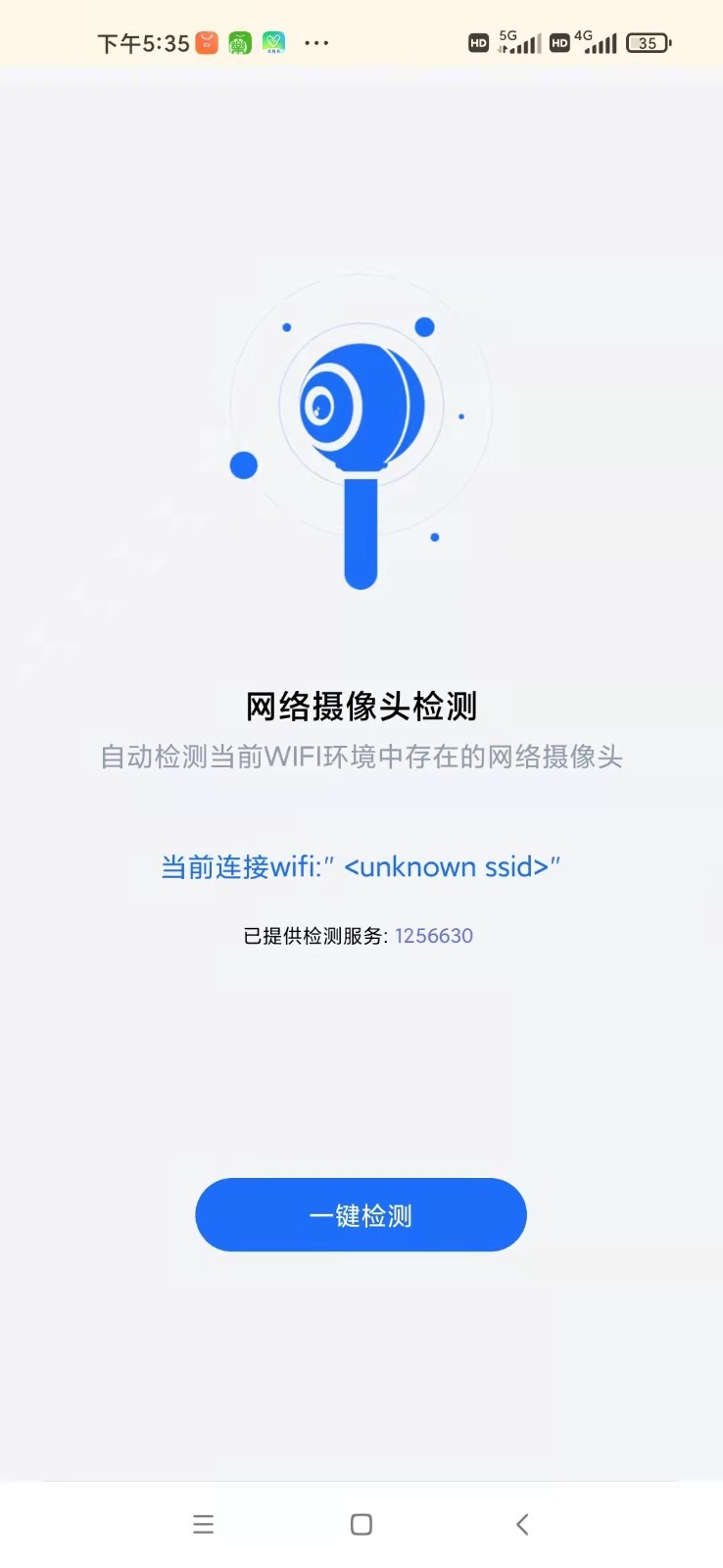Start the 一键检测 camera scan
The image size is (723, 1568).
coord(361,1214)
